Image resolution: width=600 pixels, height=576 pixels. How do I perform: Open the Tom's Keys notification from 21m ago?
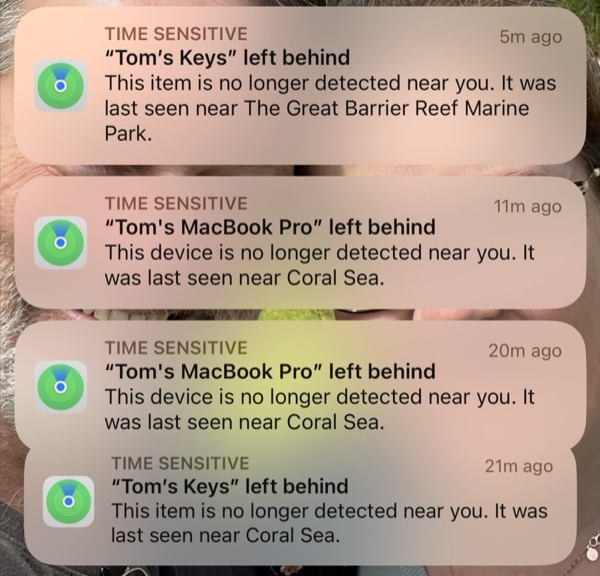click(x=300, y=505)
